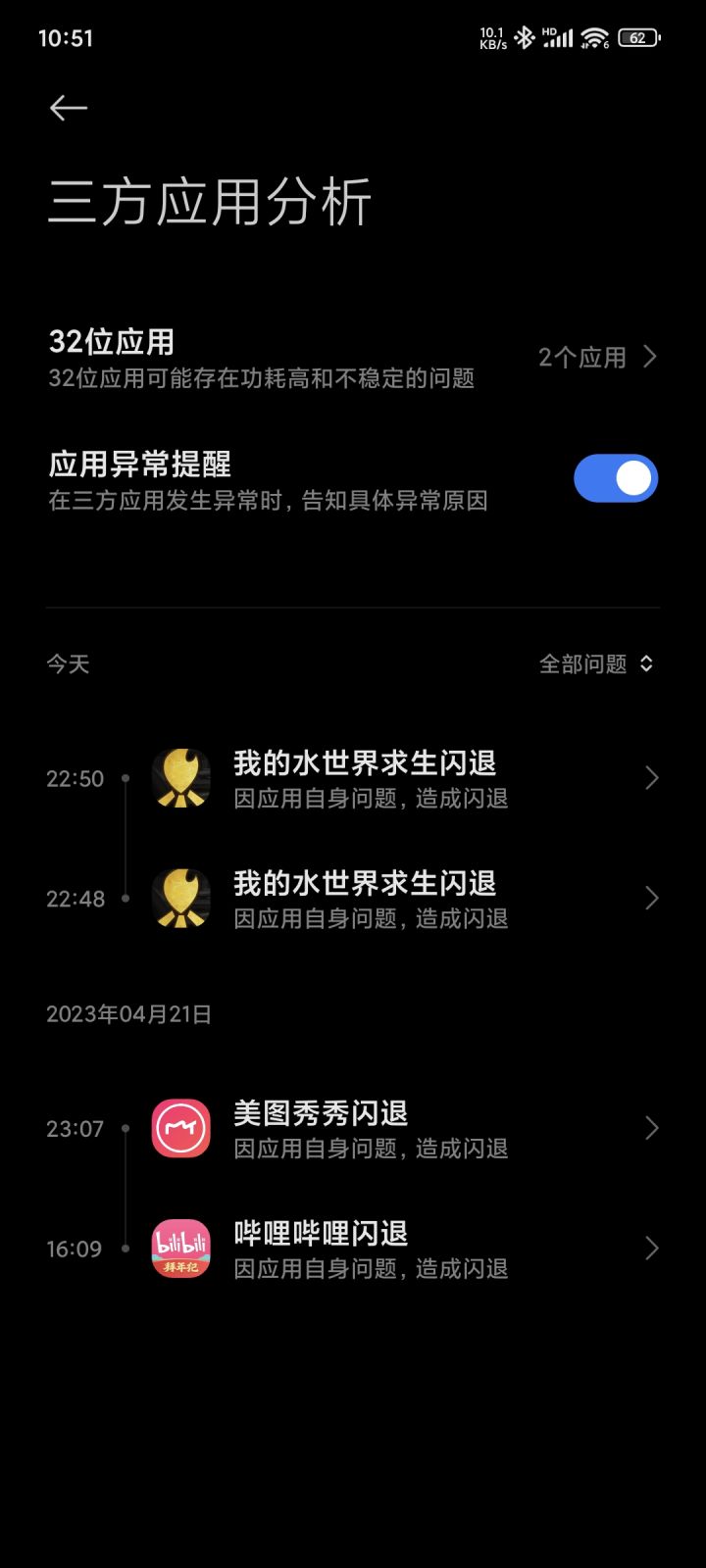View the 哔哩哔哩闪退 details
This screenshot has width=706, height=1568.
pos(353,1249)
